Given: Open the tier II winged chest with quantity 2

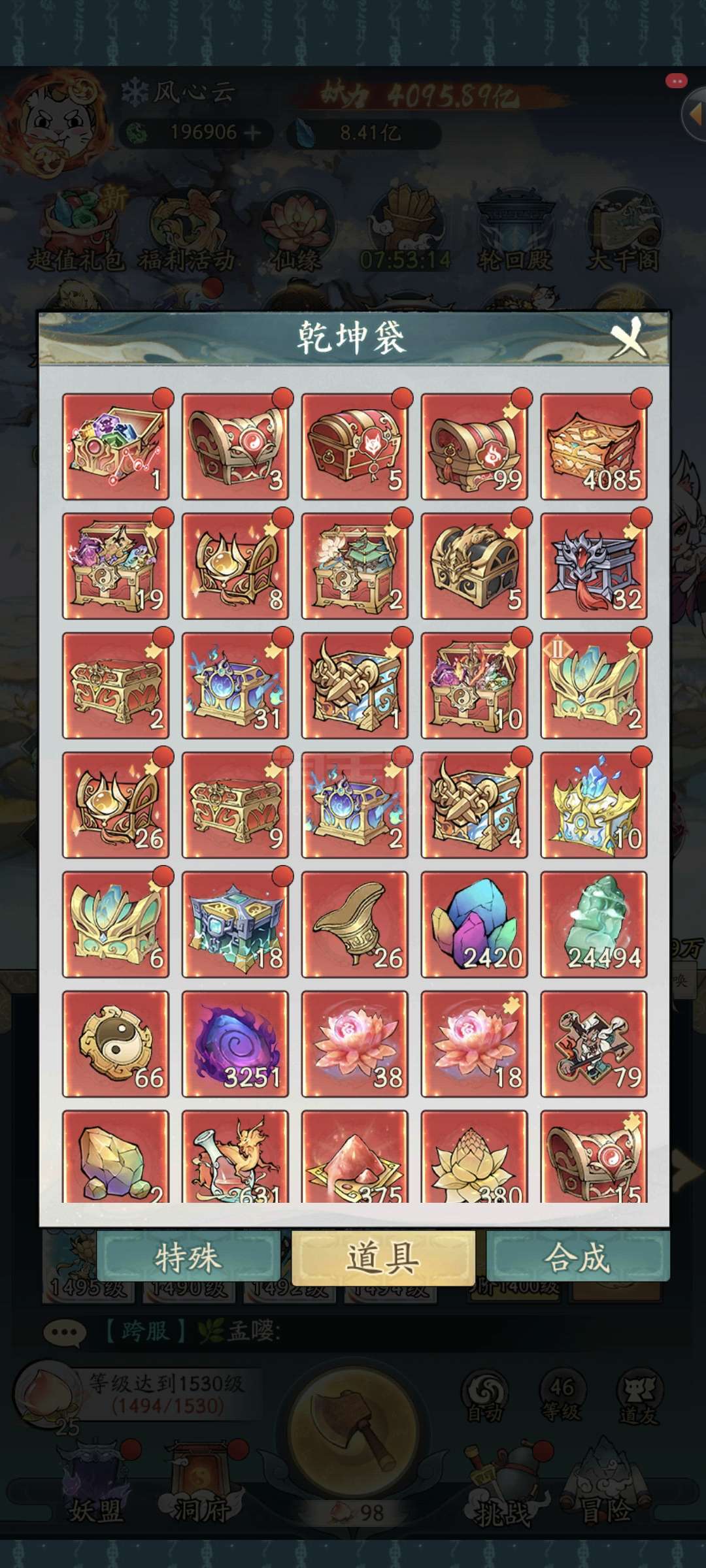Looking at the screenshot, I should (594, 685).
